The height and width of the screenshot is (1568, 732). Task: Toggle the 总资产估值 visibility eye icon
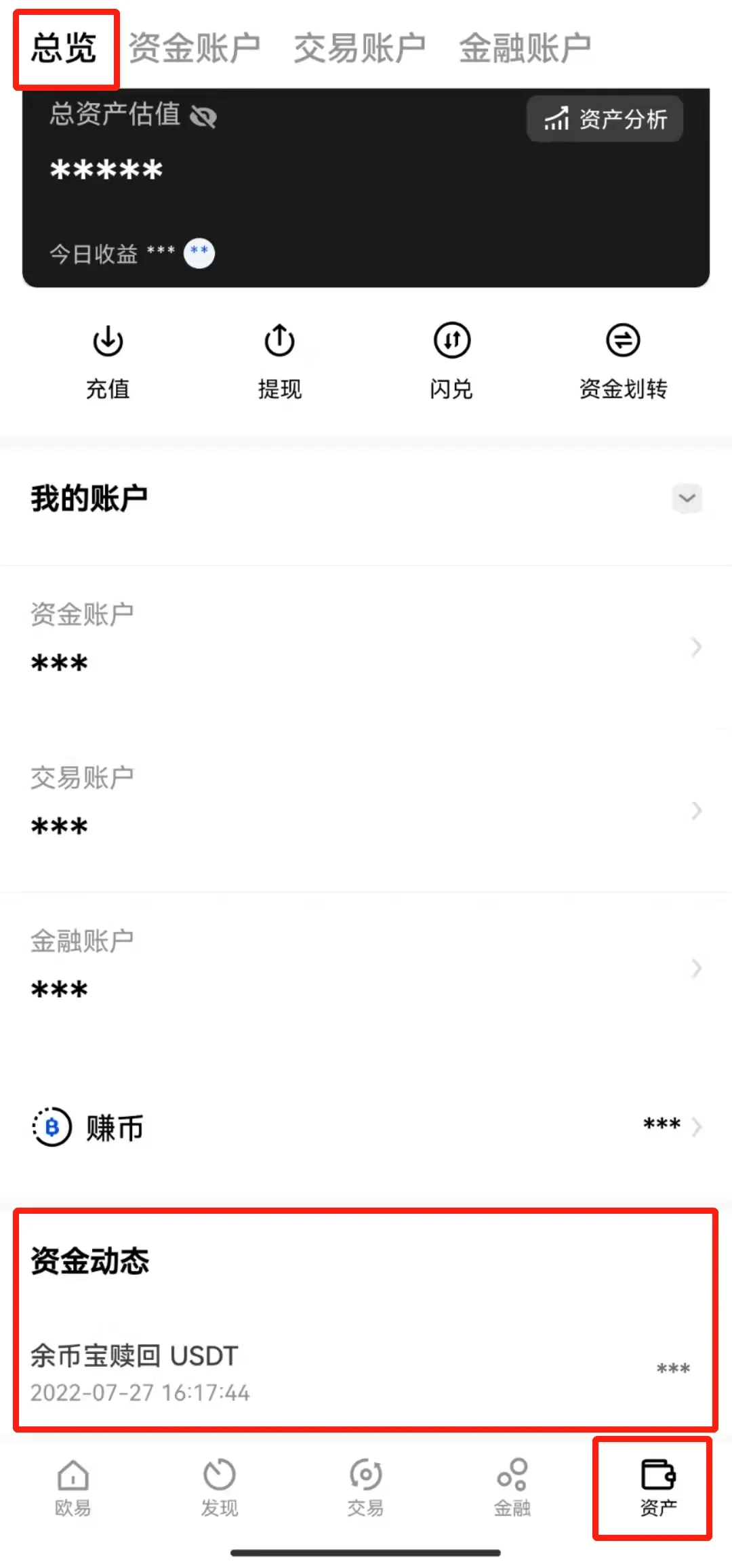click(203, 116)
